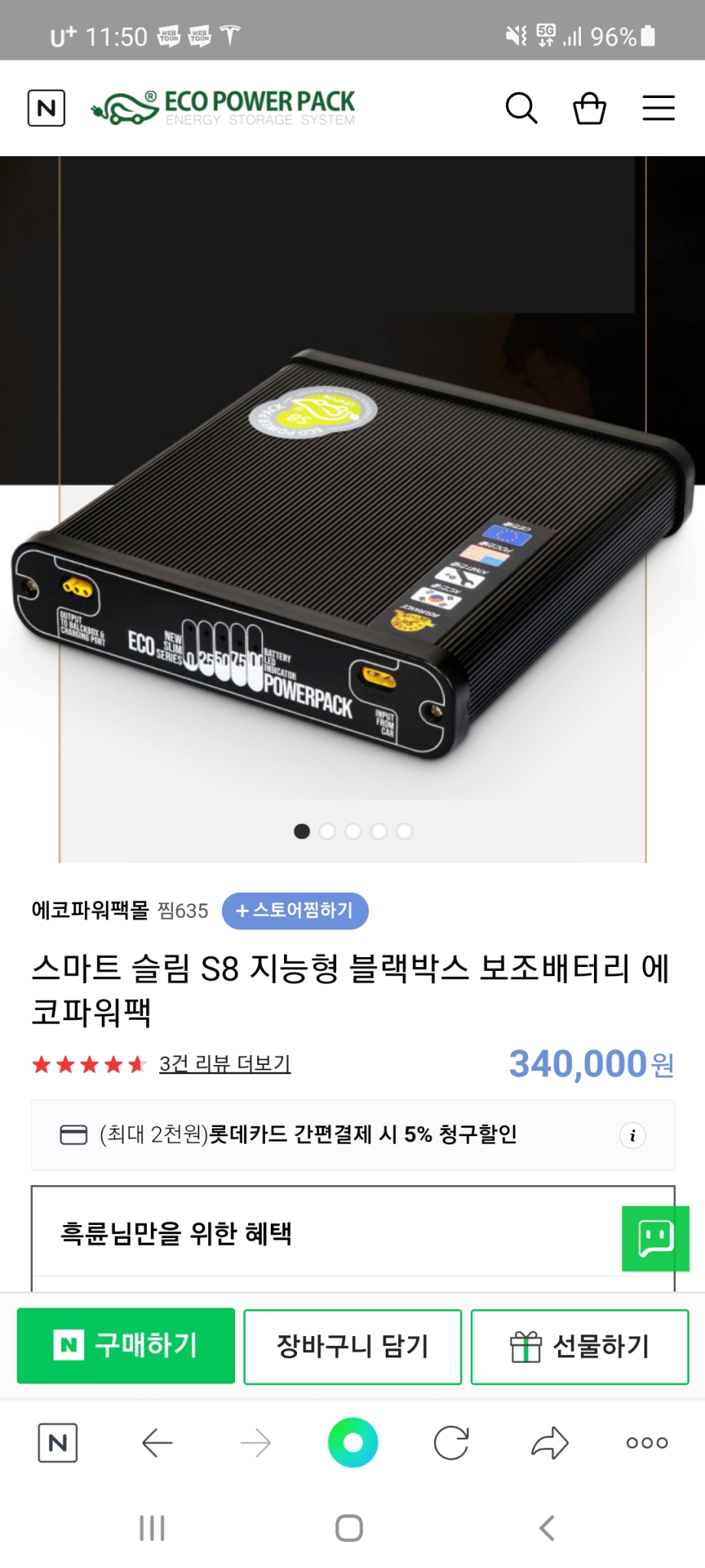Open the shopping cart bag icon
The width and height of the screenshot is (705, 1568).
589,108
